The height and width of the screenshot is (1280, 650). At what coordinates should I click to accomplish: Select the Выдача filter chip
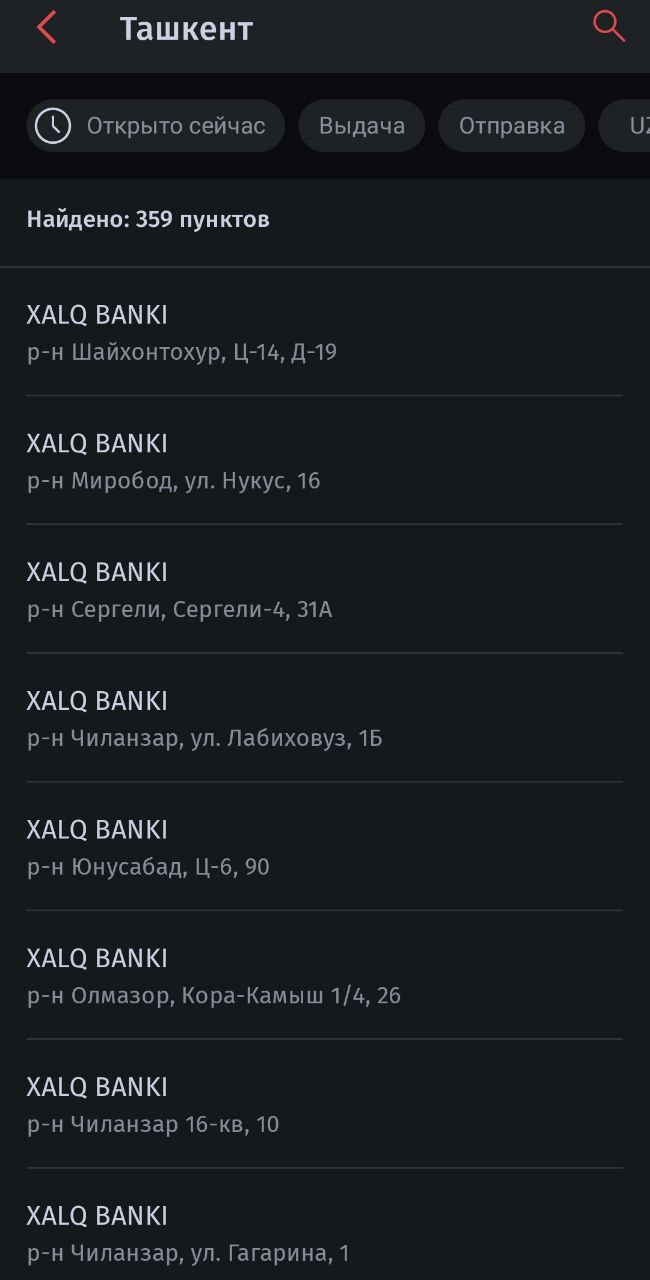click(361, 126)
